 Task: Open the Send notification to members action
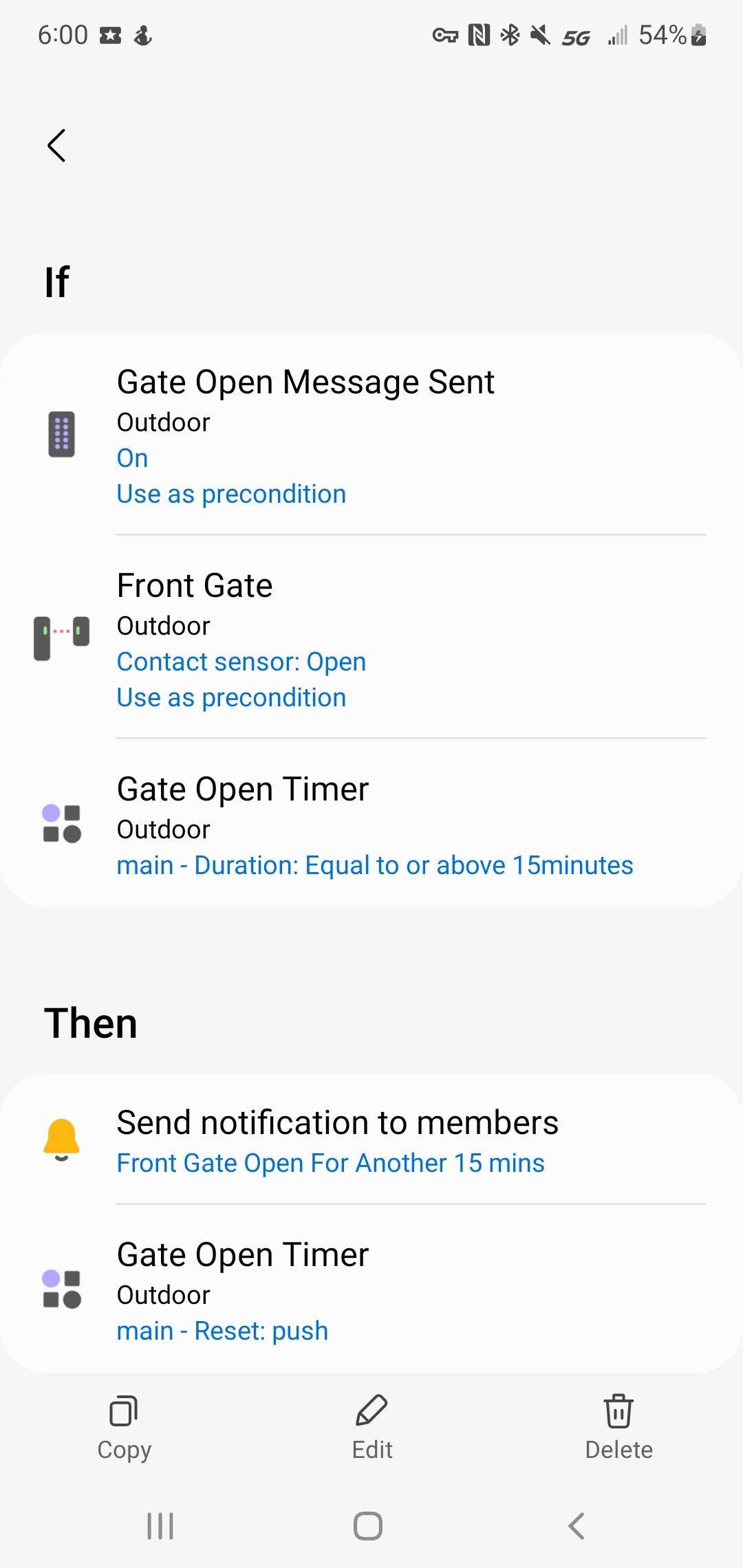coord(371,1140)
